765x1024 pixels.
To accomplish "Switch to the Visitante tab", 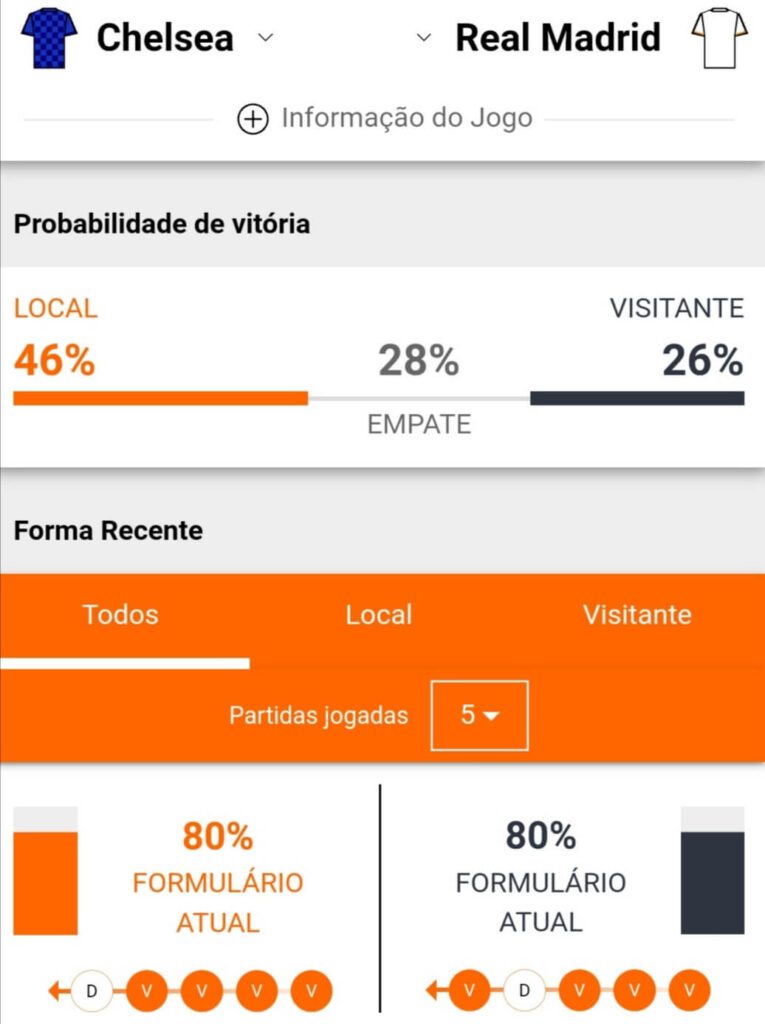I will [637, 615].
